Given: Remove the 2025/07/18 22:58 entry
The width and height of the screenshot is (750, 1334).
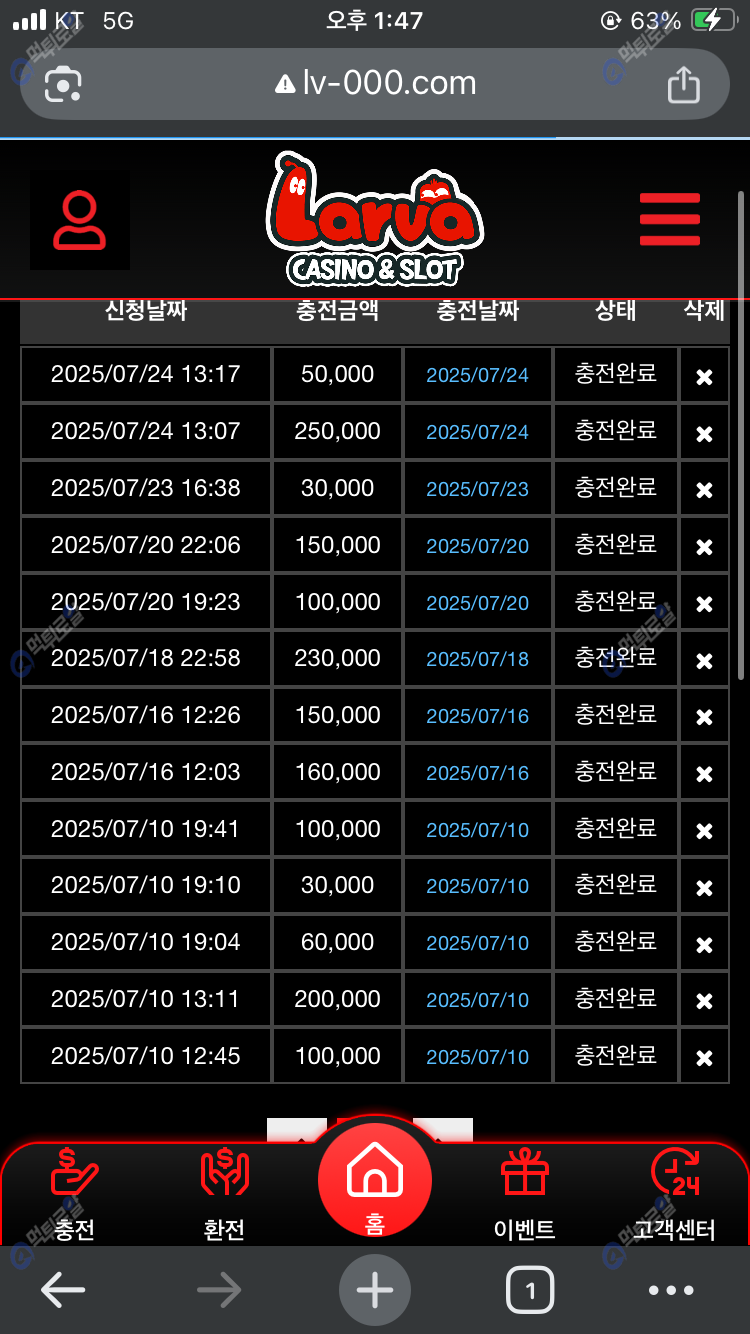Looking at the screenshot, I should pos(704,661).
